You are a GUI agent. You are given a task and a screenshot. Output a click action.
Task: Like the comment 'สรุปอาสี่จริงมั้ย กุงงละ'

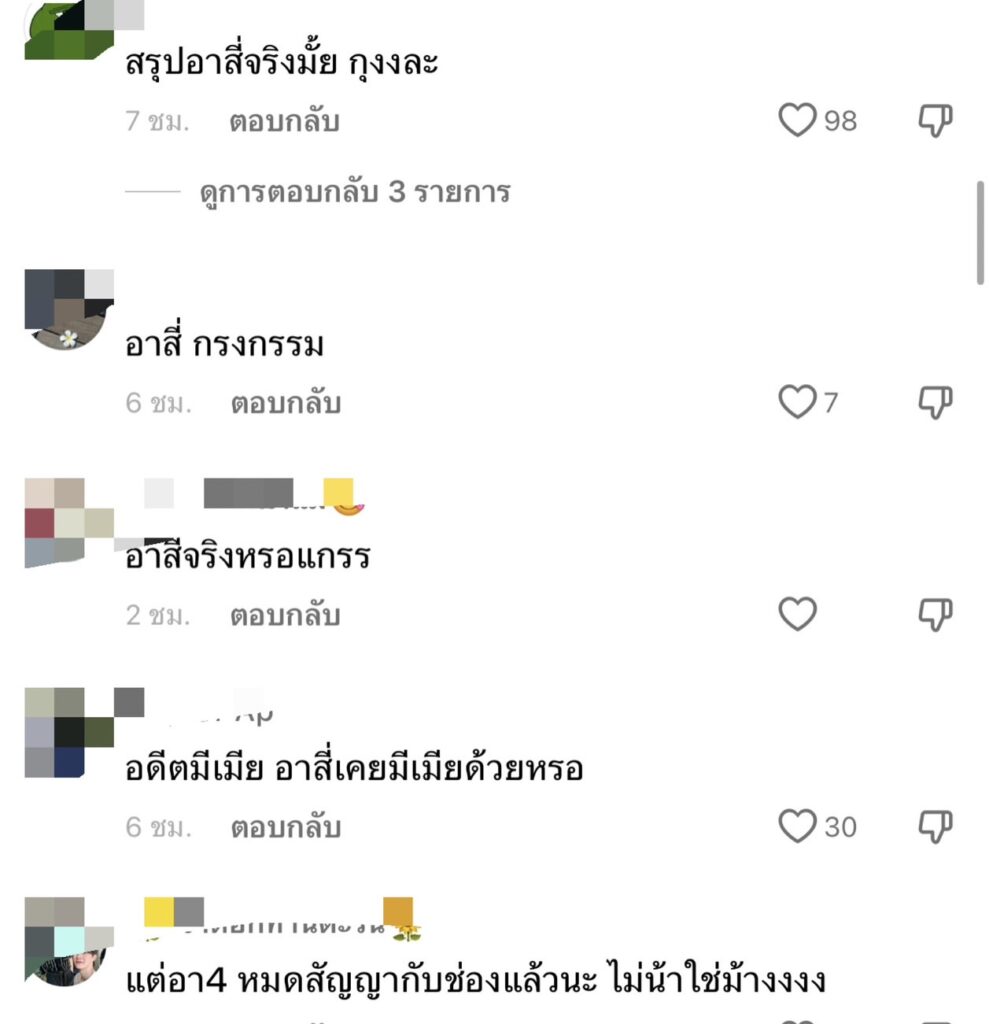coord(797,121)
